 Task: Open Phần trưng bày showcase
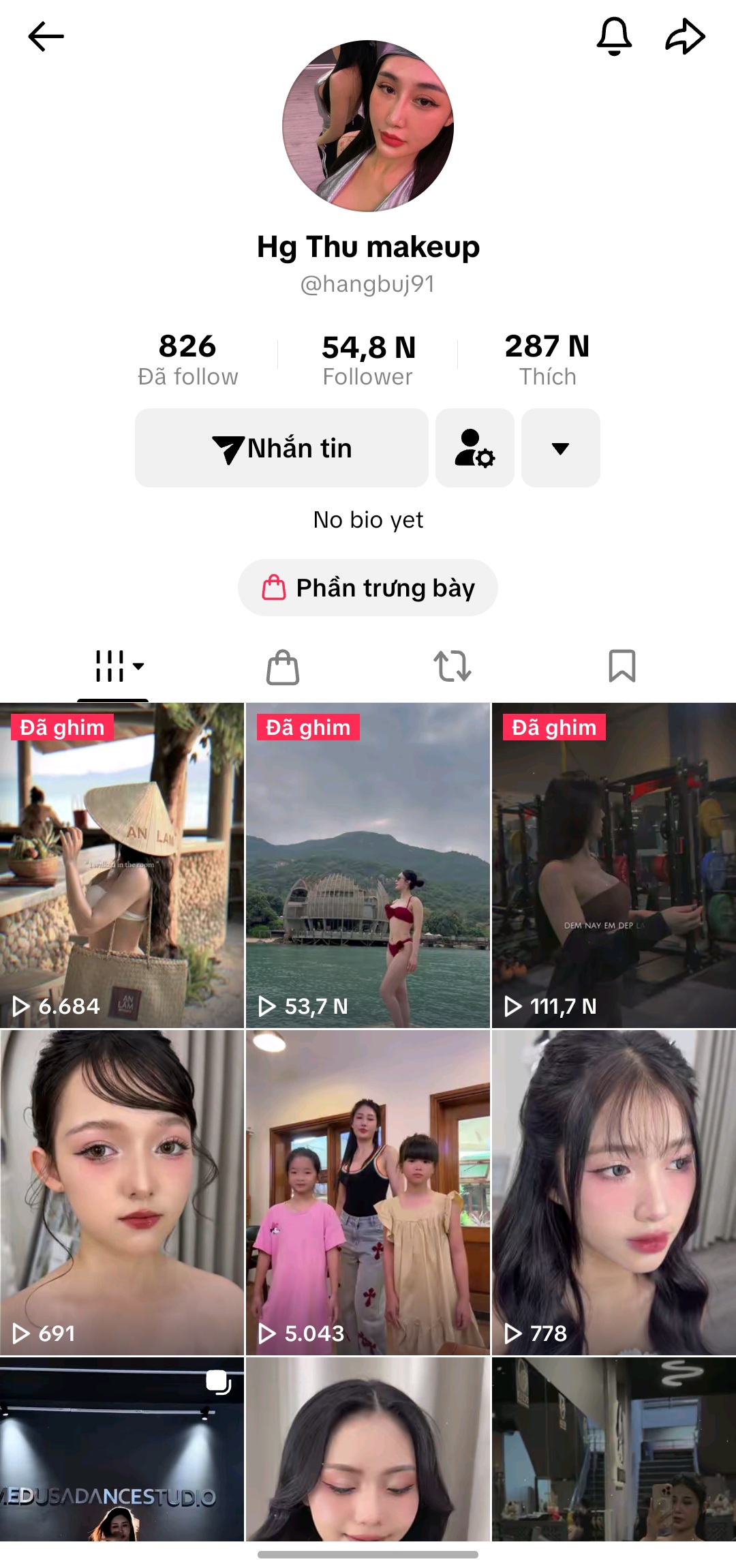click(x=368, y=588)
